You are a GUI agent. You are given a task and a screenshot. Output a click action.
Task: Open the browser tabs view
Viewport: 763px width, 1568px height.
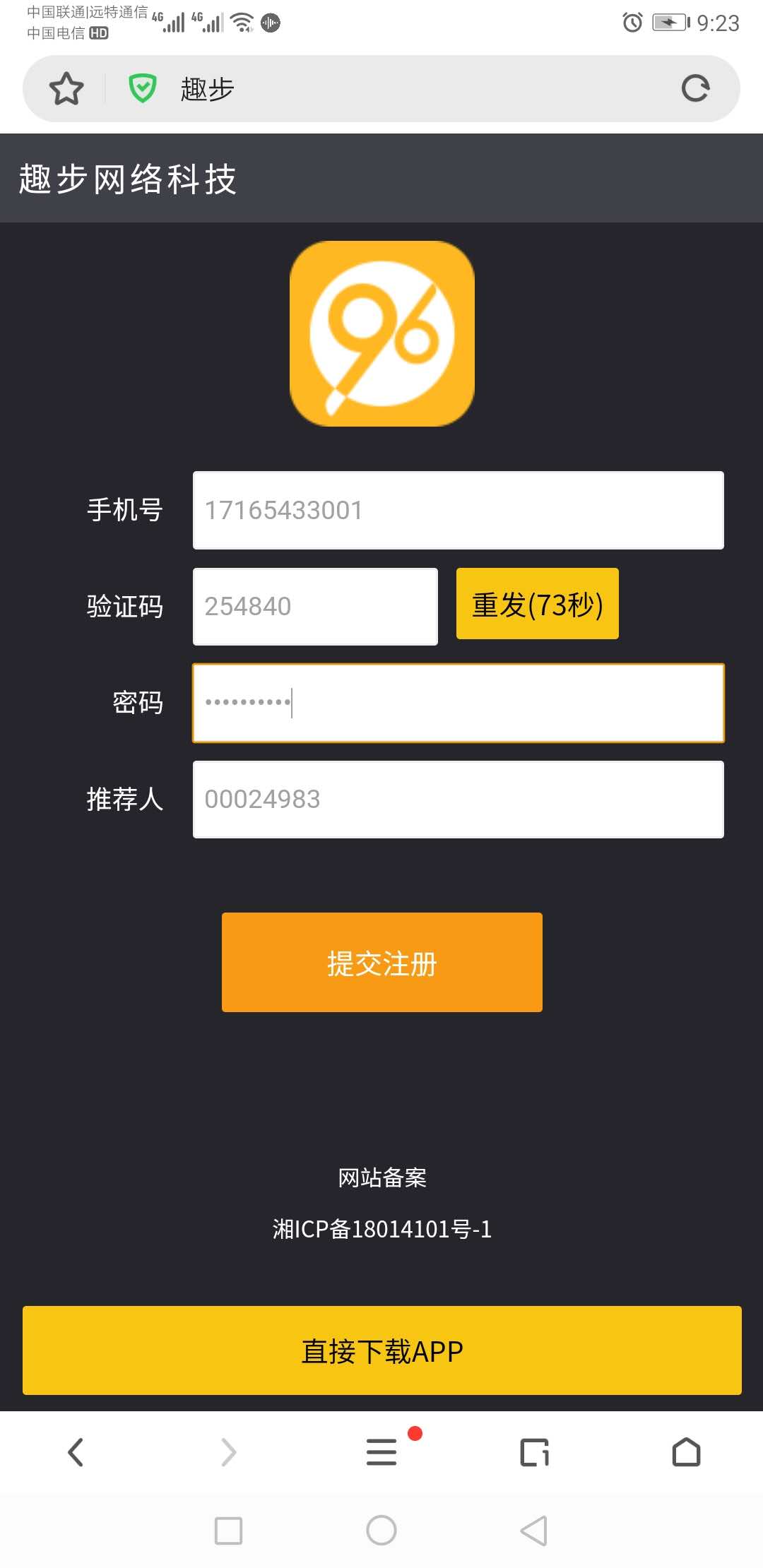pyautogui.click(x=534, y=1452)
